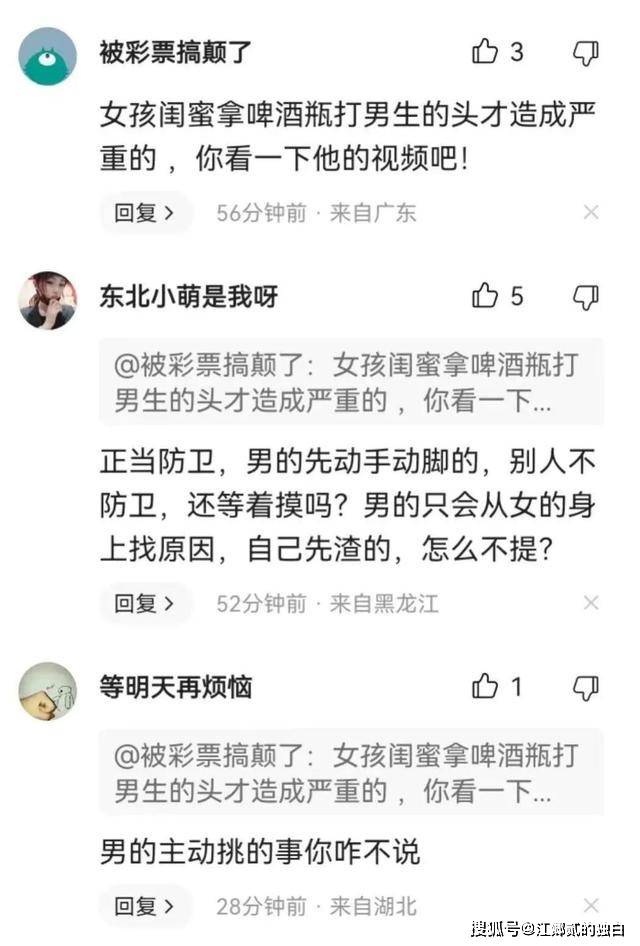This screenshot has height=946, width=640.
Task: Reply to 被彩票搞颠了's comment
Action: [145, 212]
